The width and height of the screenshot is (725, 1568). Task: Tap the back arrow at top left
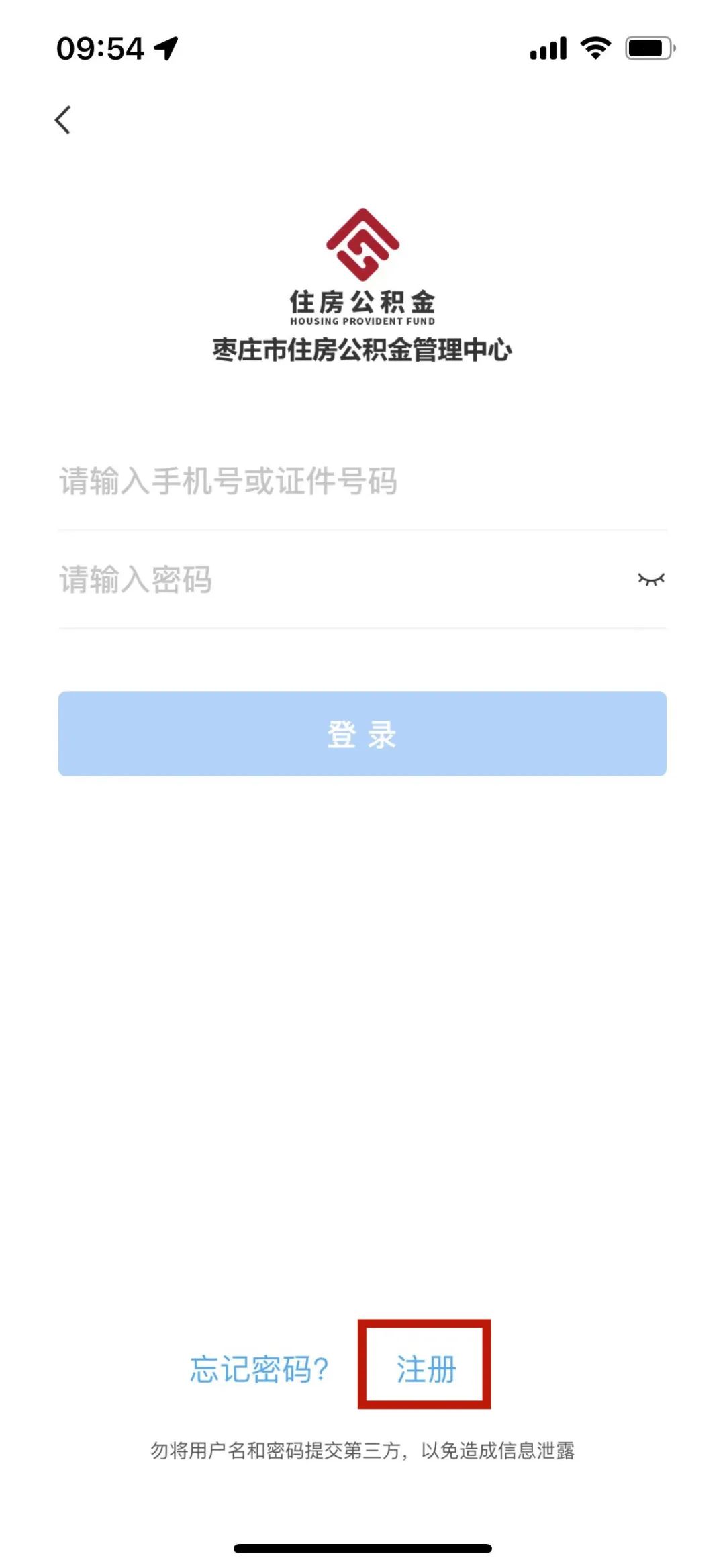click(x=62, y=119)
